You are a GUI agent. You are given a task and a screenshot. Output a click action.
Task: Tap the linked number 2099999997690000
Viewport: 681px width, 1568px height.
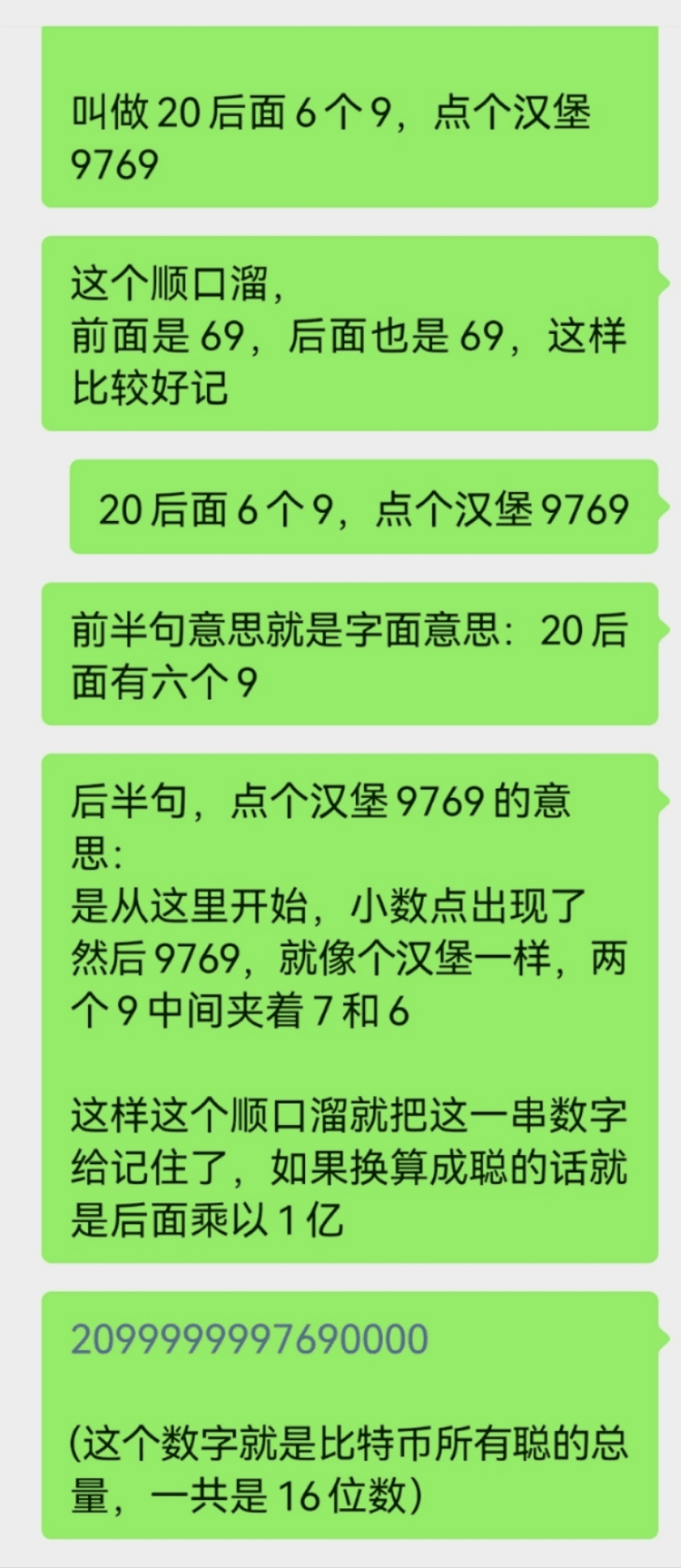[x=249, y=1339]
